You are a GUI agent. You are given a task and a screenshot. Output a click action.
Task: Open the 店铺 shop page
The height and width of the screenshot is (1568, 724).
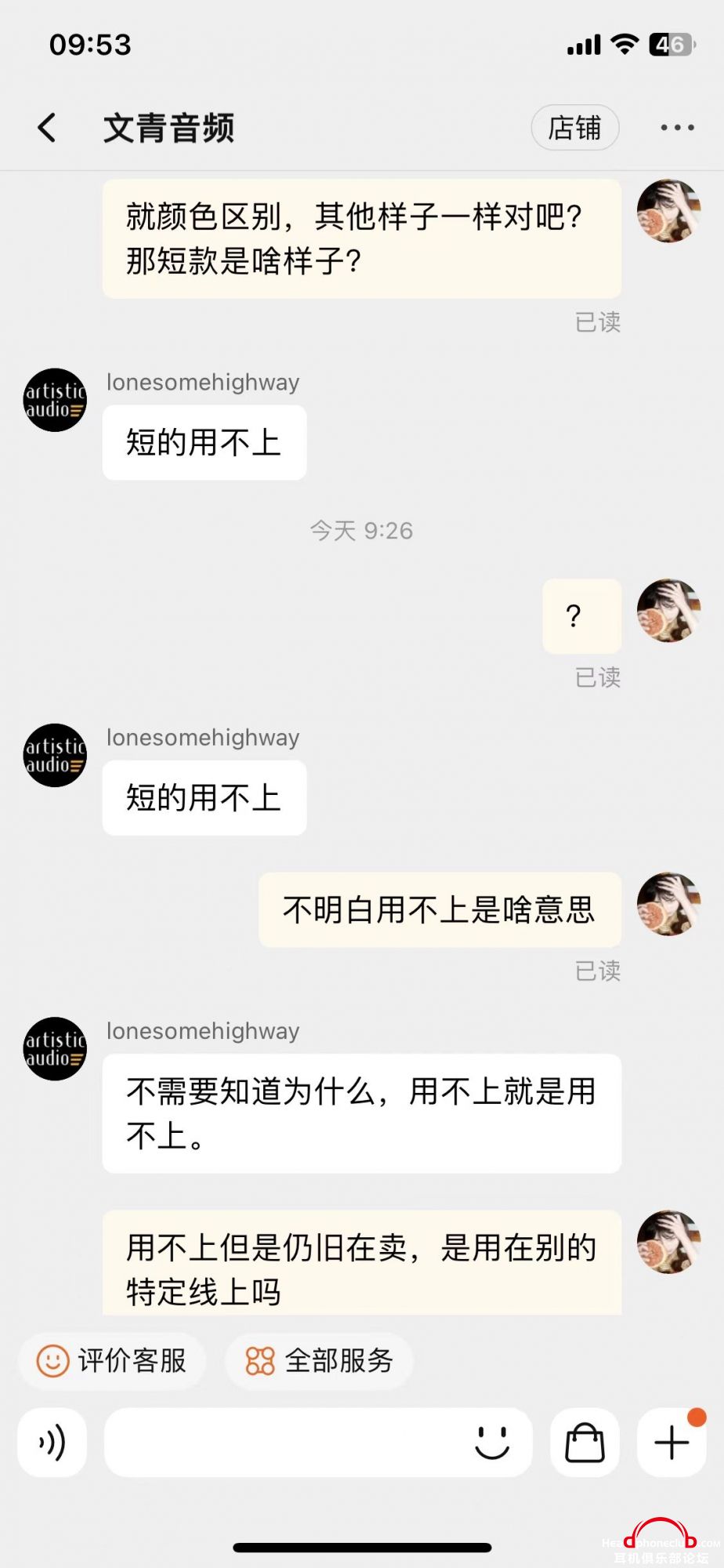(574, 128)
